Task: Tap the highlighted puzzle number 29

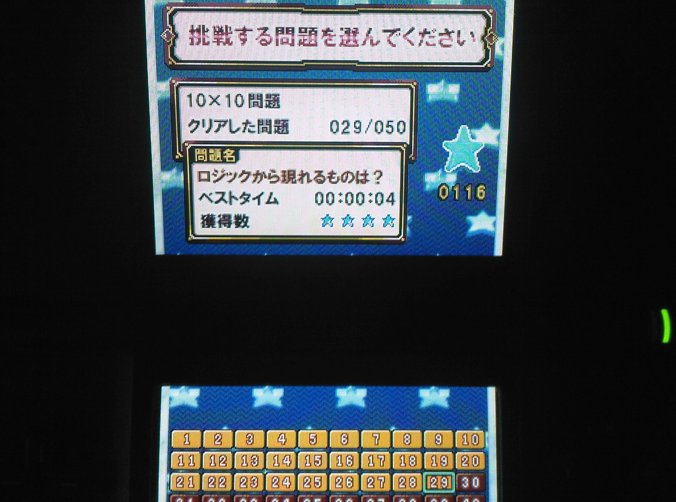Action: (x=438, y=483)
